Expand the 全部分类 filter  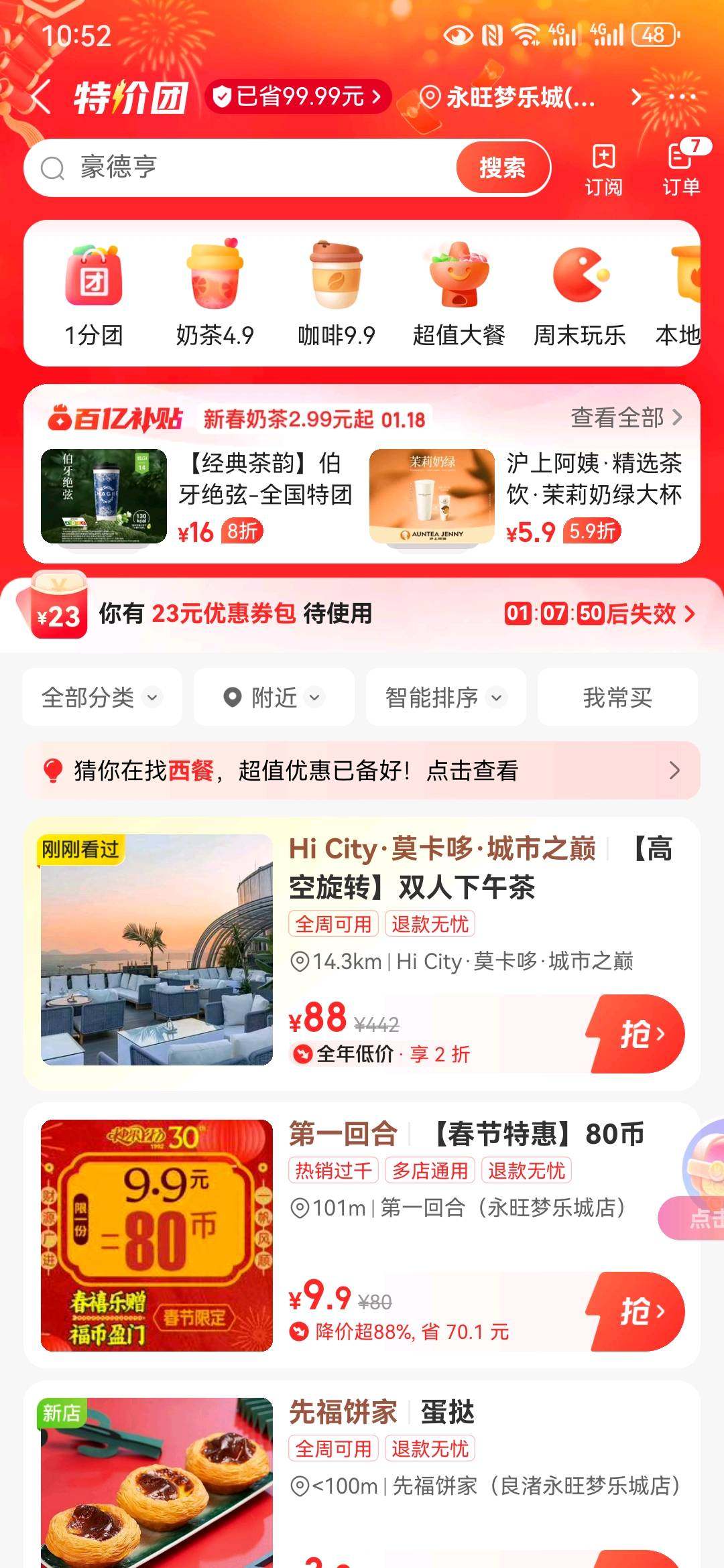pyautogui.click(x=102, y=698)
